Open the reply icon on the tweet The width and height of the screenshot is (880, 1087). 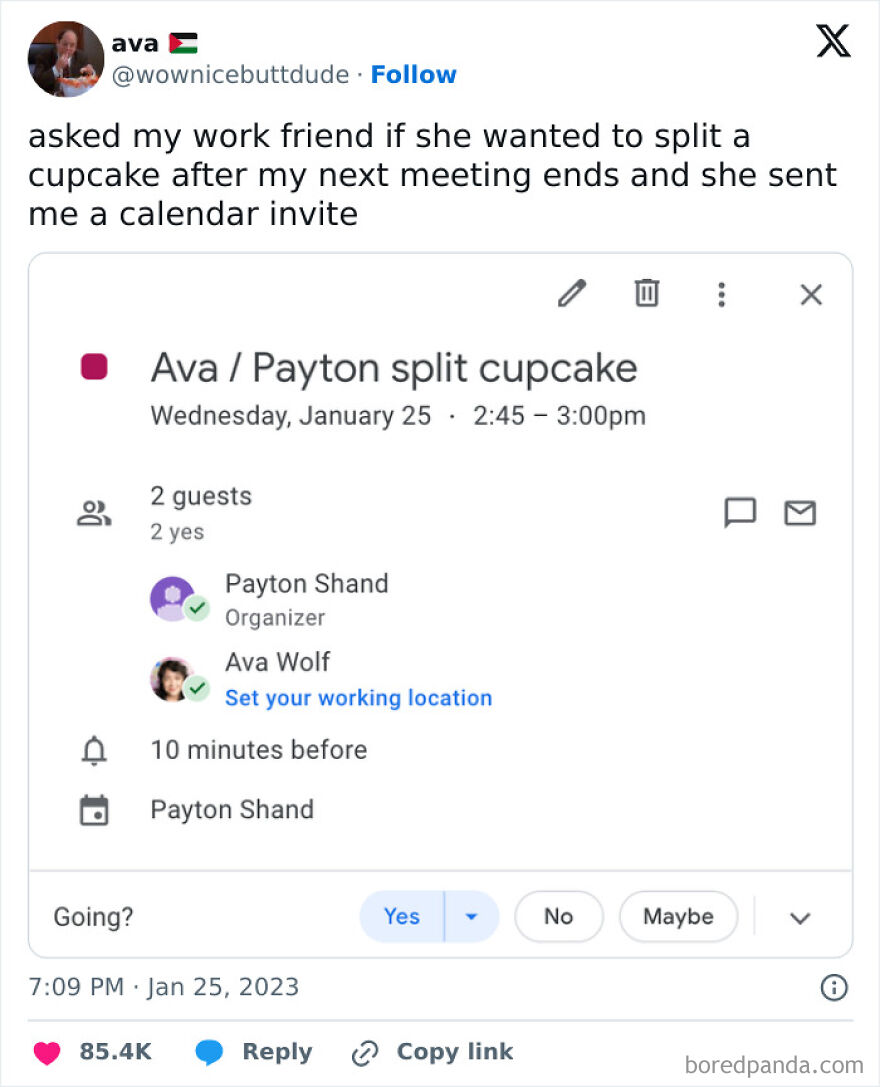pyautogui.click(x=210, y=1052)
